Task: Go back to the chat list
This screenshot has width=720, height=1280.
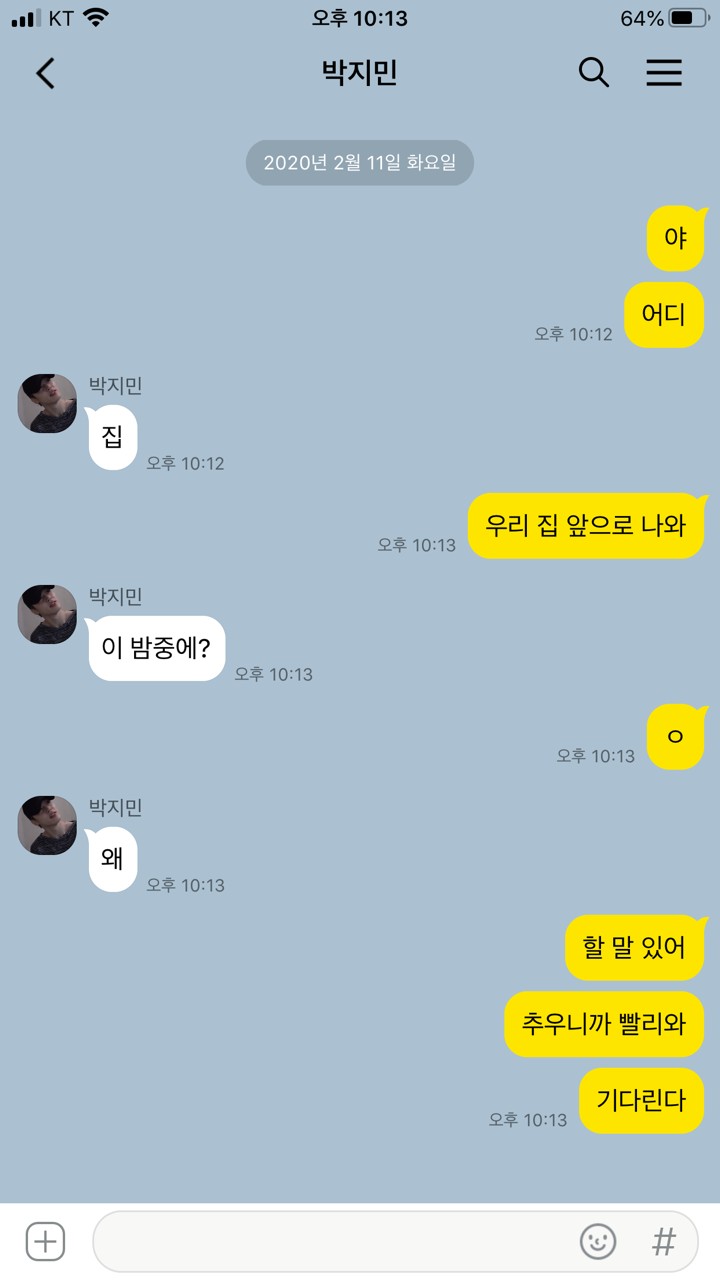Action: 45,73
